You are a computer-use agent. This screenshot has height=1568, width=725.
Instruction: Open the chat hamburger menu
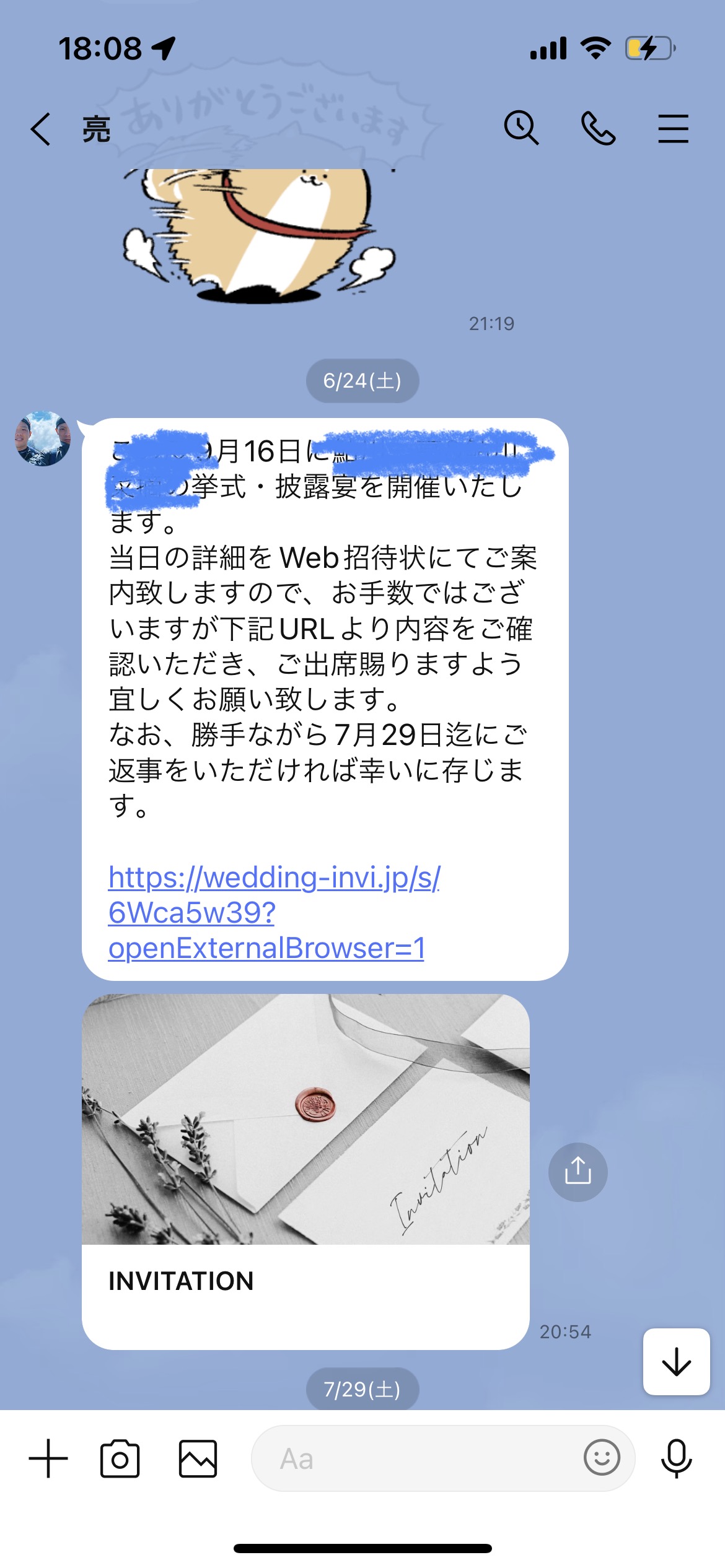tap(673, 128)
